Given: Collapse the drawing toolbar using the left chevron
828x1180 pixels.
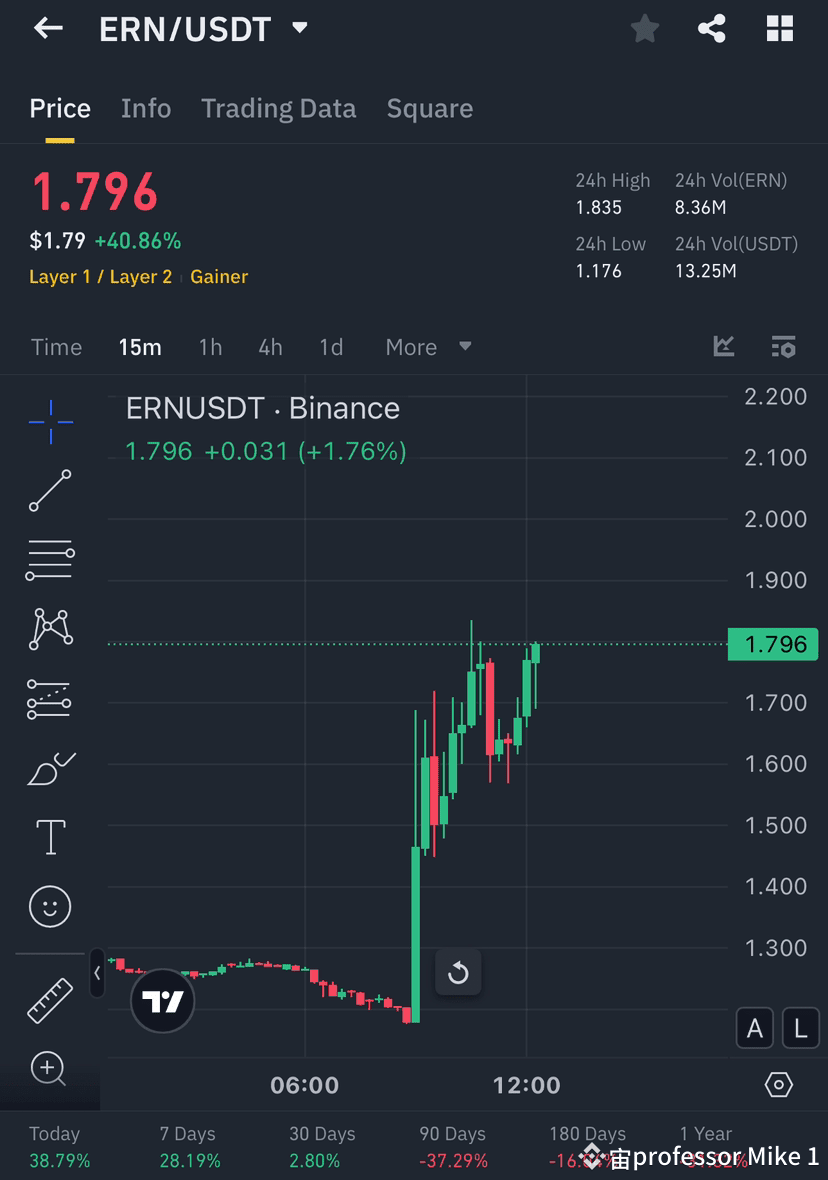Looking at the screenshot, I should [97, 973].
